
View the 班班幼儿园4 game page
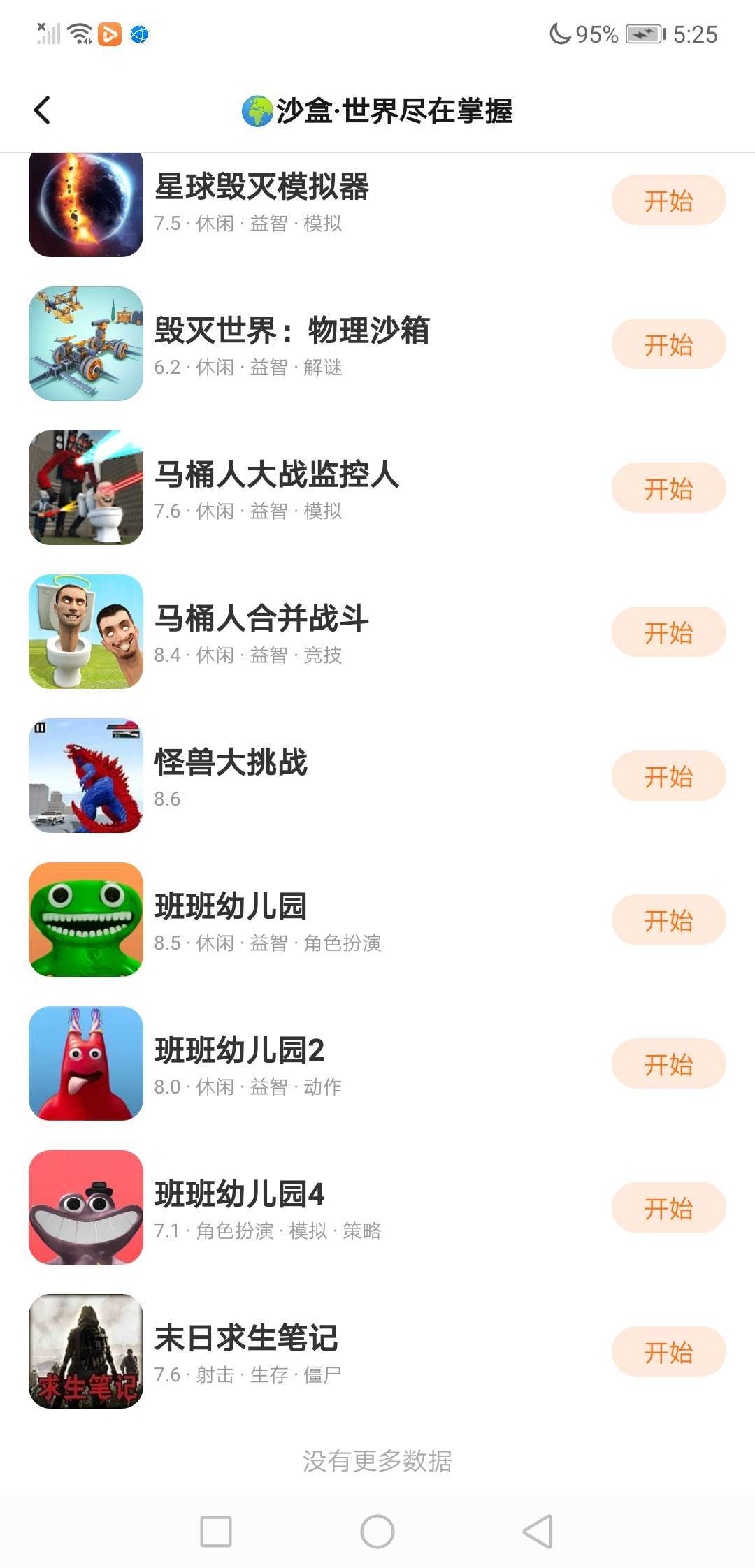(239, 1195)
